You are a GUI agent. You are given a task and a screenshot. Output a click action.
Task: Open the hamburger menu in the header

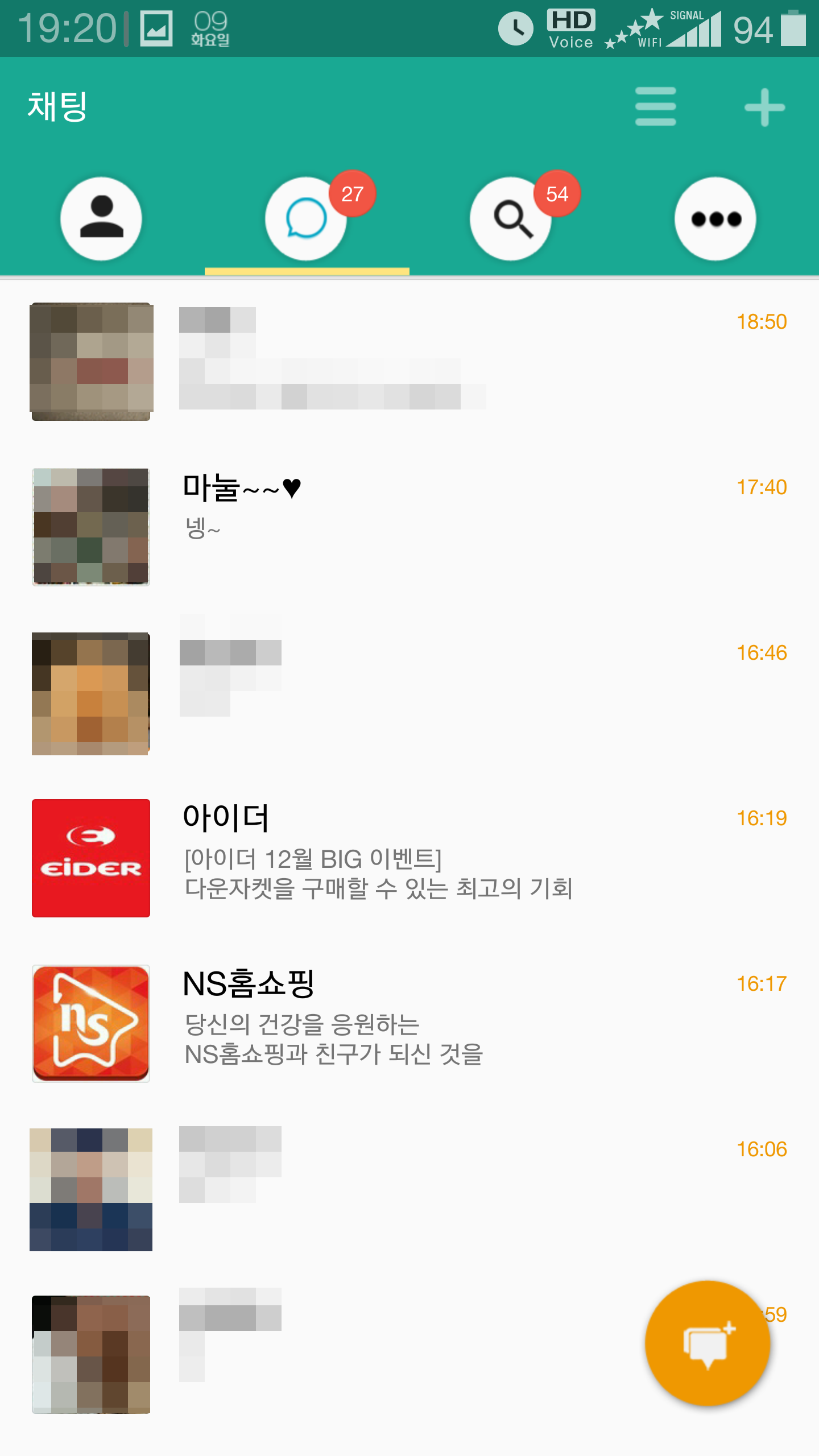point(655,106)
